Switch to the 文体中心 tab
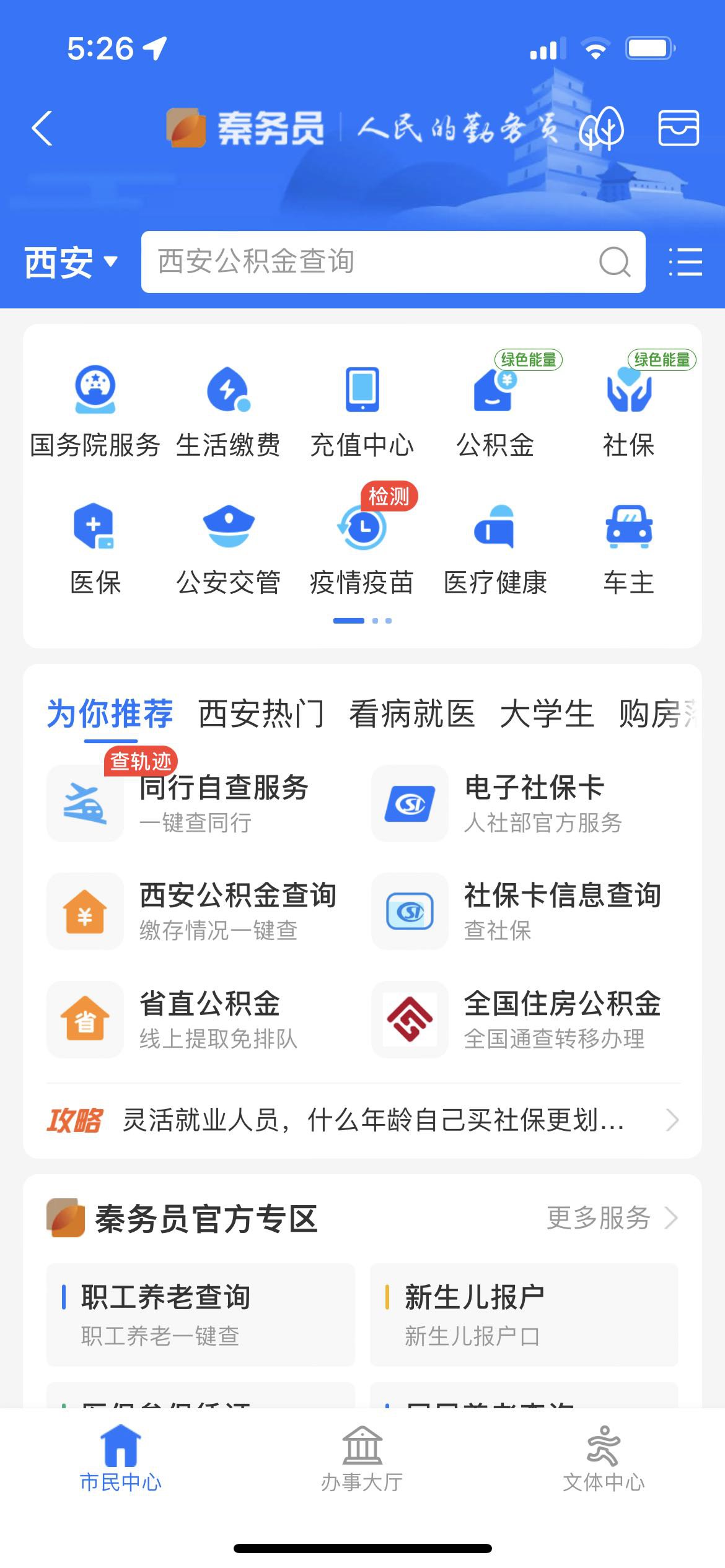 (x=604, y=1459)
